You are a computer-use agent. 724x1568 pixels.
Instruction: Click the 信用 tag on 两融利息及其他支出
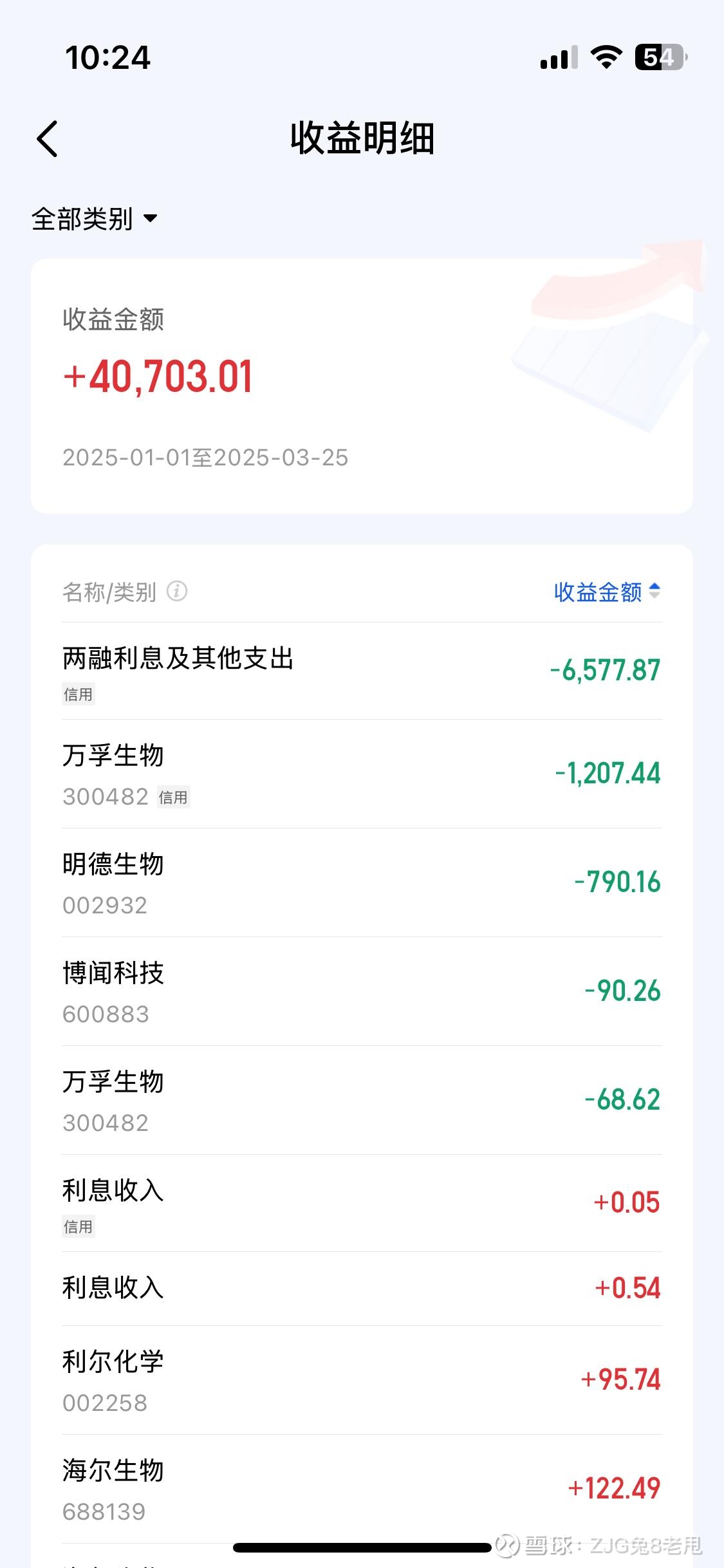[x=78, y=694]
